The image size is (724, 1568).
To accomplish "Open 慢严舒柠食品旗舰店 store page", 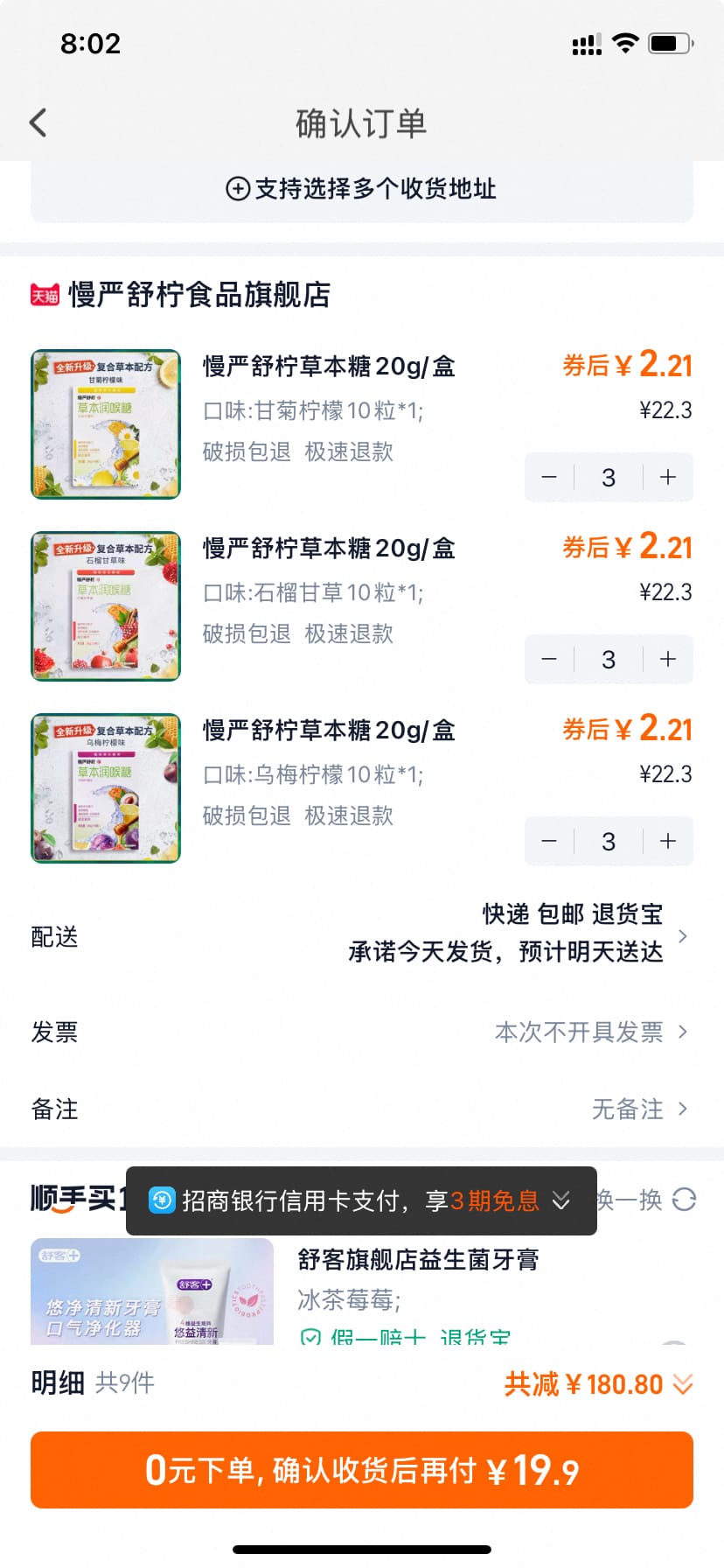I will 198,296.
